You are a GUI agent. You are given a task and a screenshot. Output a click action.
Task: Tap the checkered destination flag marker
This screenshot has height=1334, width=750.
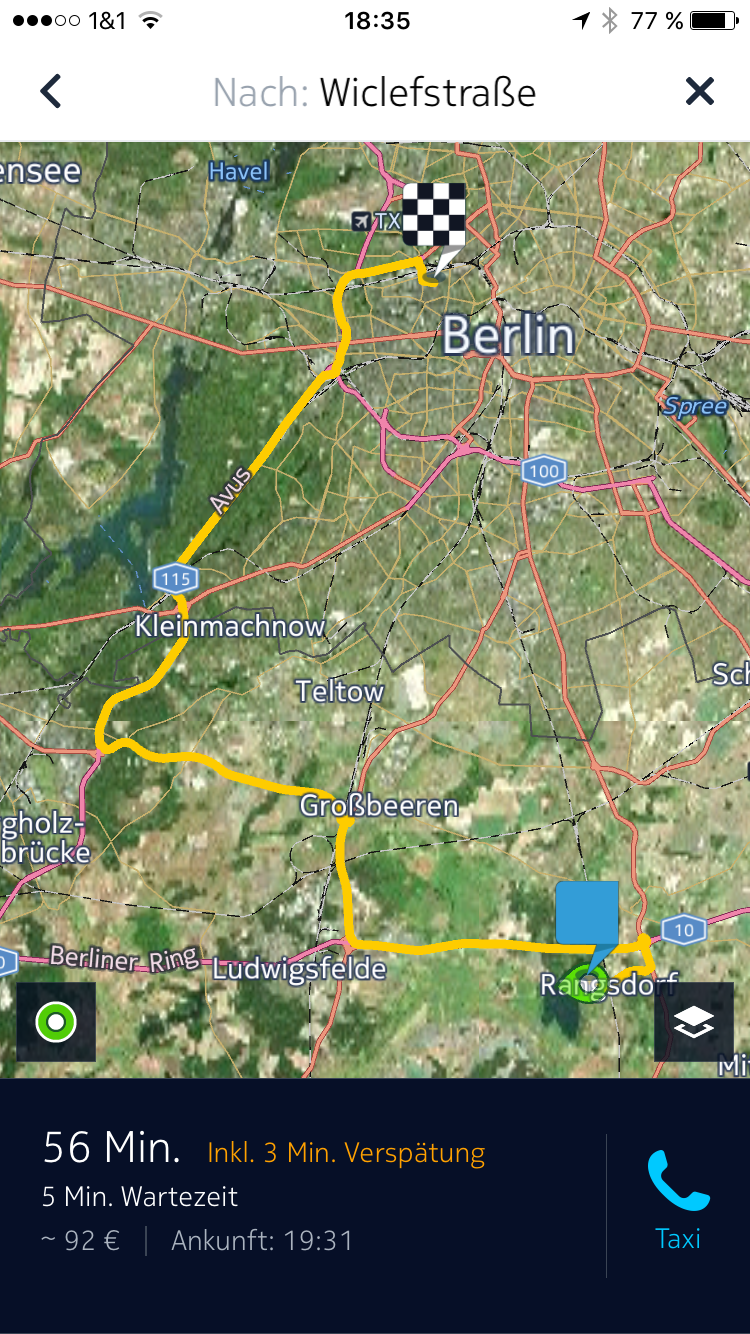click(x=434, y=215)
